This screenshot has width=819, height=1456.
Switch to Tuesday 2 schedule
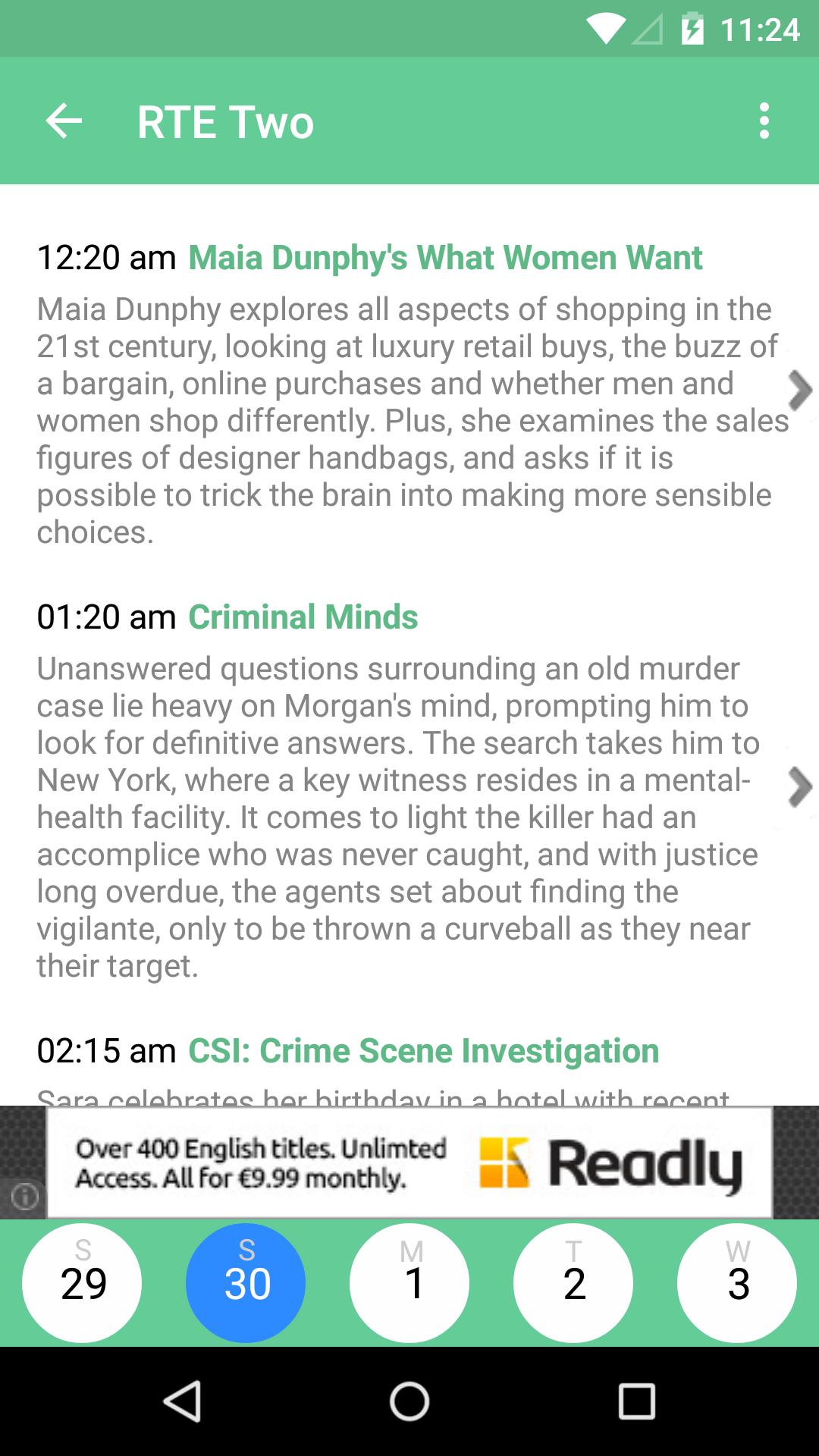(x=573, y=1283)
